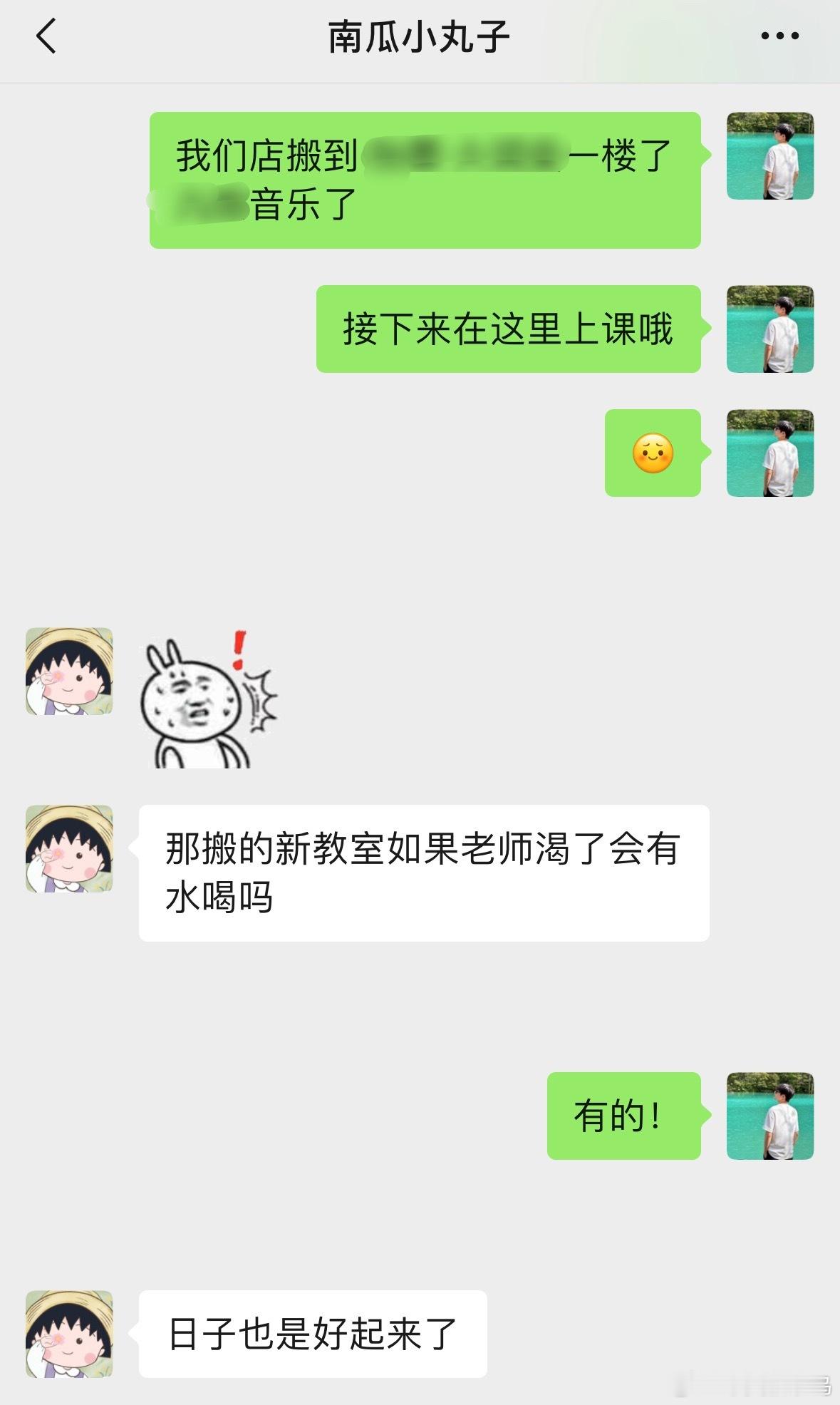Go back from the chat
The height and width of the screenshot is (1405, 840).
[x=46, y=36]
